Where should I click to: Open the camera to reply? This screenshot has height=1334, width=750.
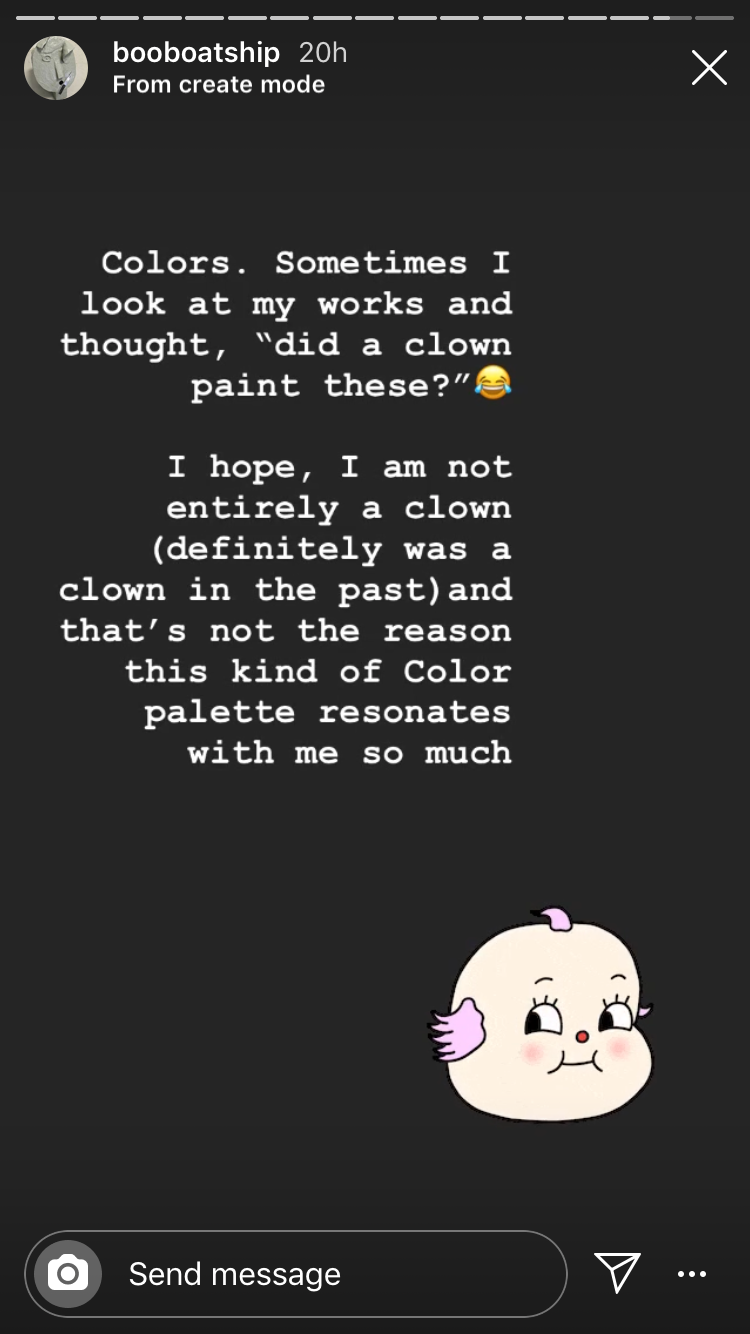68,1273
